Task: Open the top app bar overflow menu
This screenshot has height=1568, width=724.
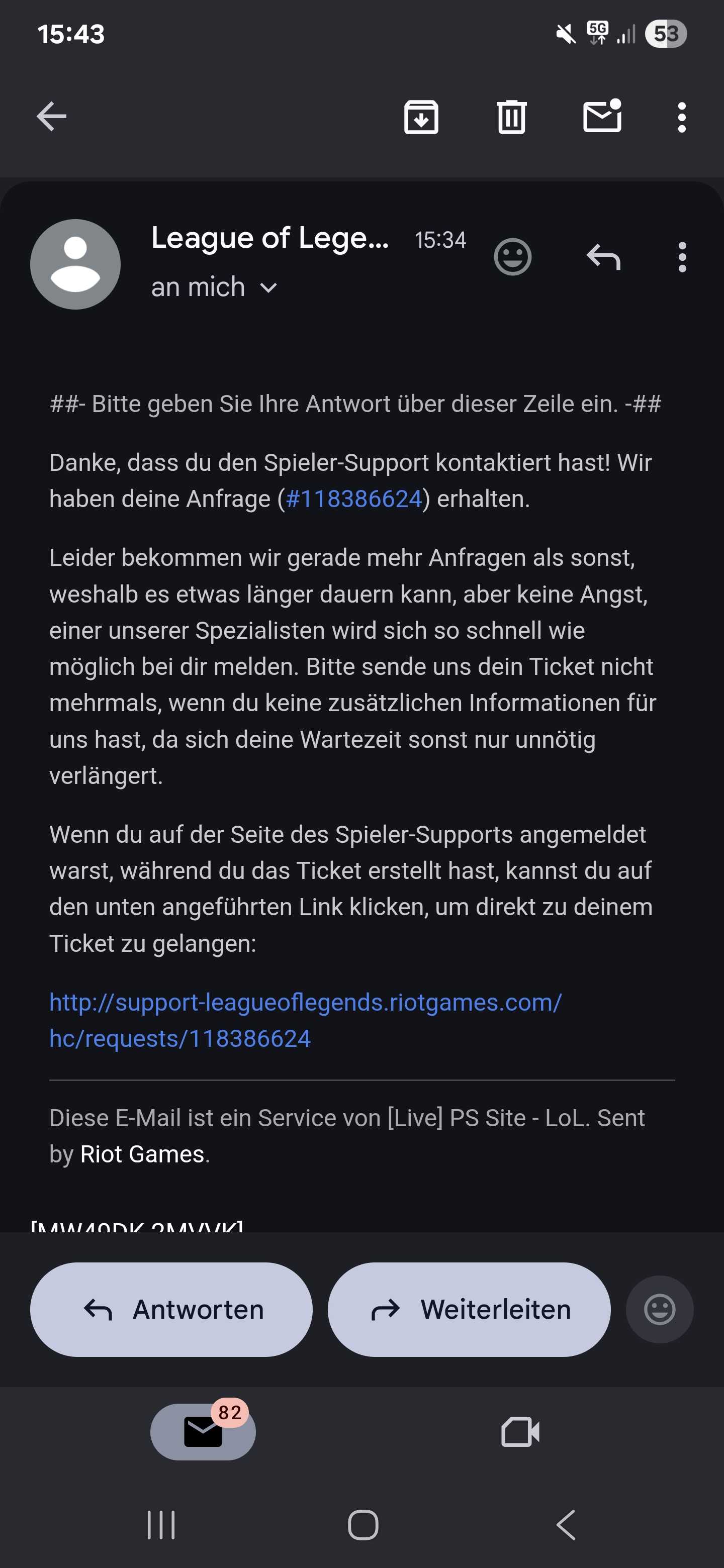Action: point(681,116)
